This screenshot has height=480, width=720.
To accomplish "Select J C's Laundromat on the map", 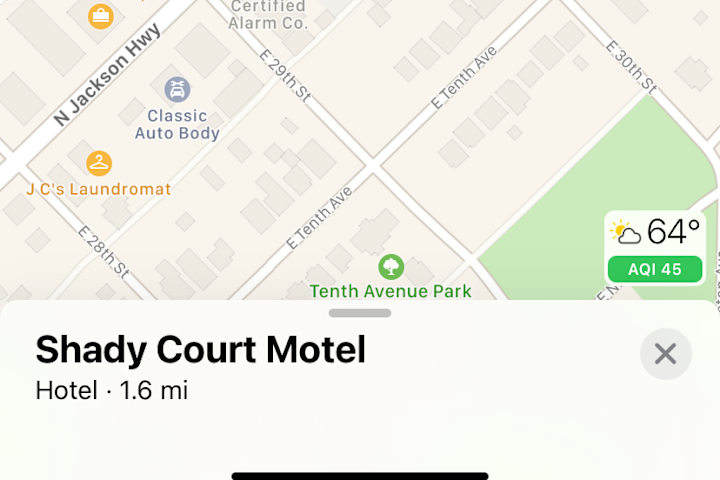I will tap(98, 163).
